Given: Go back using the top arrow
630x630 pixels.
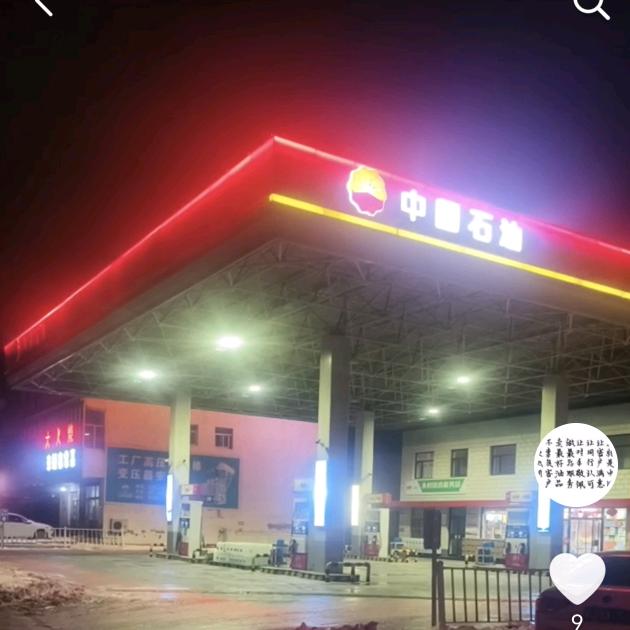Looking at the screenshot, I should 43,6.
